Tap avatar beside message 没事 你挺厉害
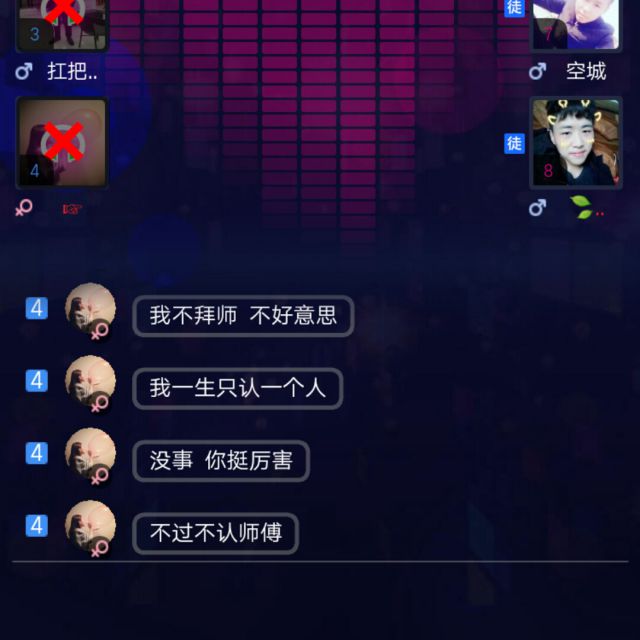640x640 pixels. [x=90, y=453]
